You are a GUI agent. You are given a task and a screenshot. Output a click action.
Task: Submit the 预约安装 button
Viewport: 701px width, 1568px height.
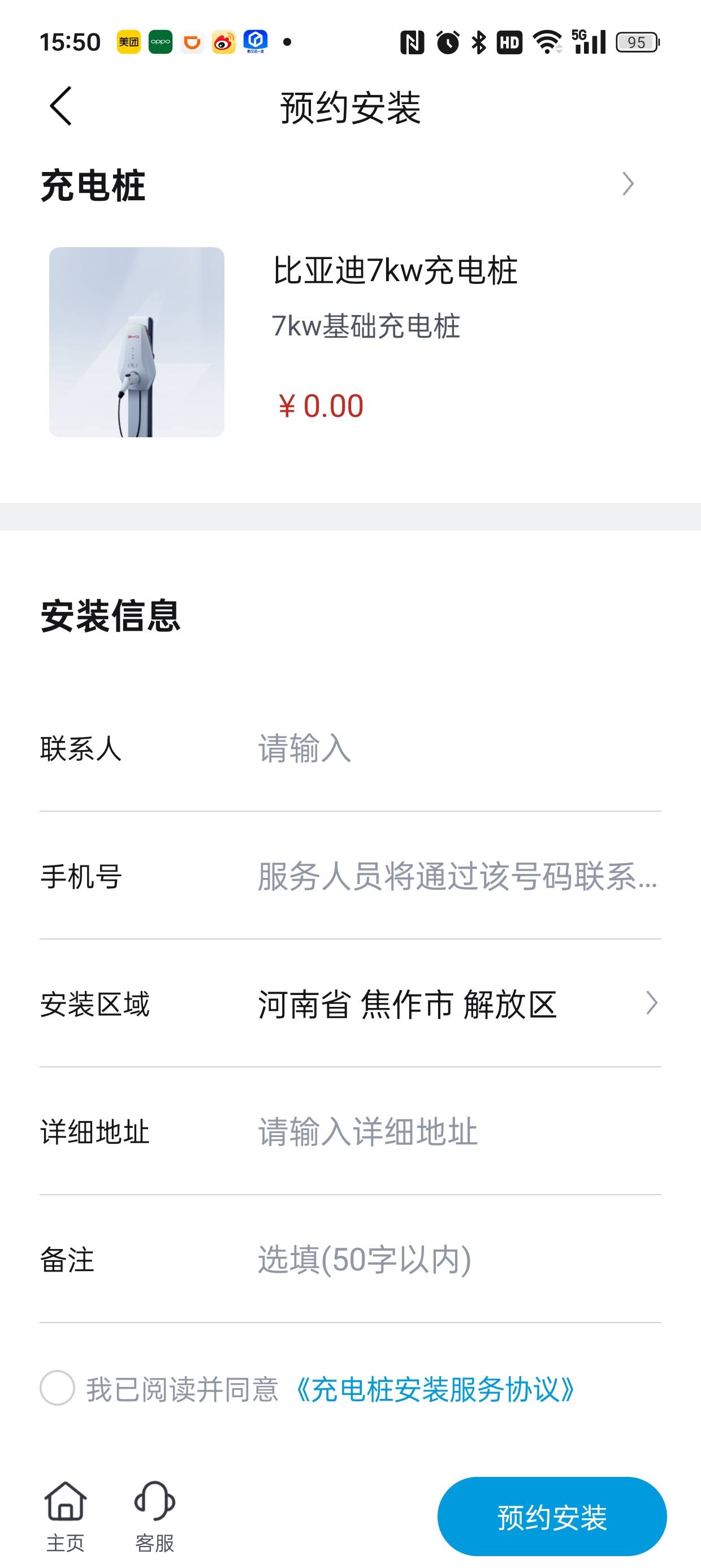(x=552, y=1517)
